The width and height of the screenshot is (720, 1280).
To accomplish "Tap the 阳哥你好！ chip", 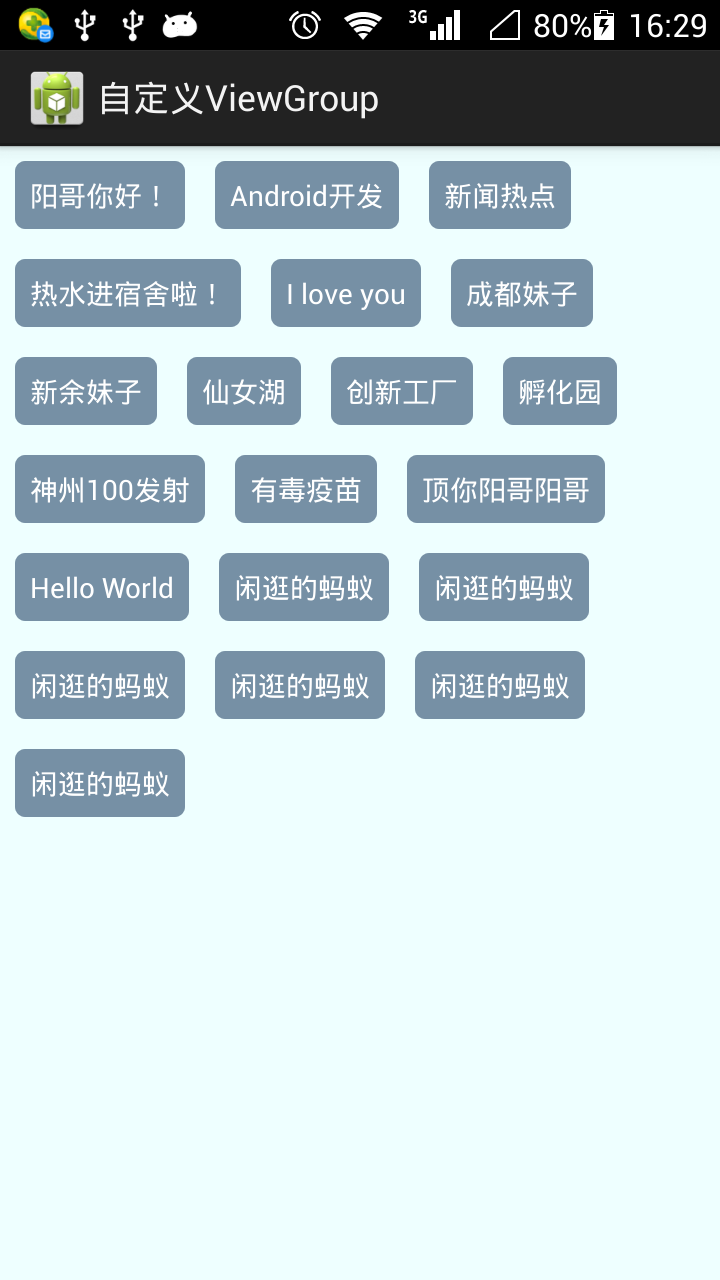I will point(100,195).
